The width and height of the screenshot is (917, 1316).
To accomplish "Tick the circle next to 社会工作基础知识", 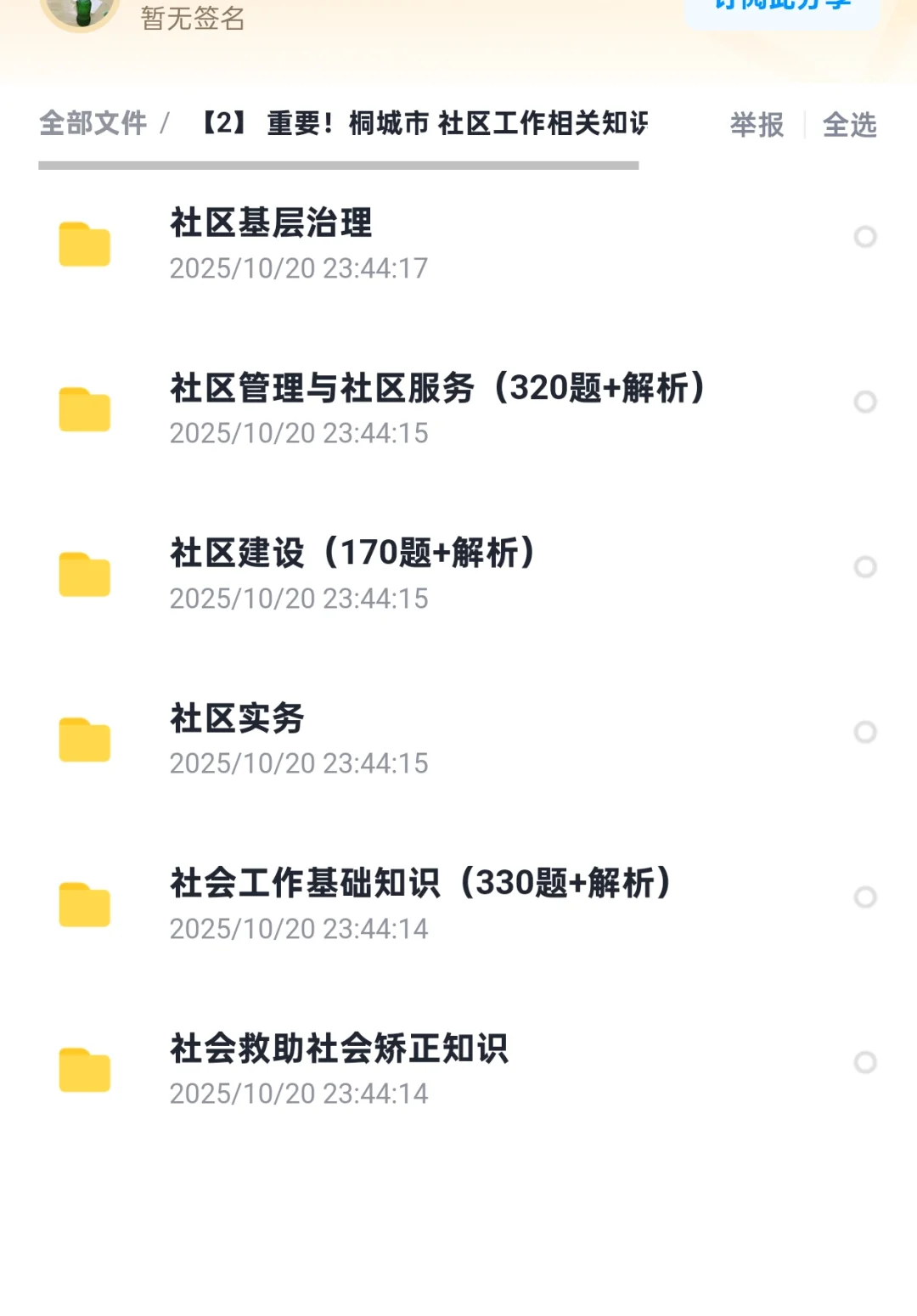I will 865,897.
